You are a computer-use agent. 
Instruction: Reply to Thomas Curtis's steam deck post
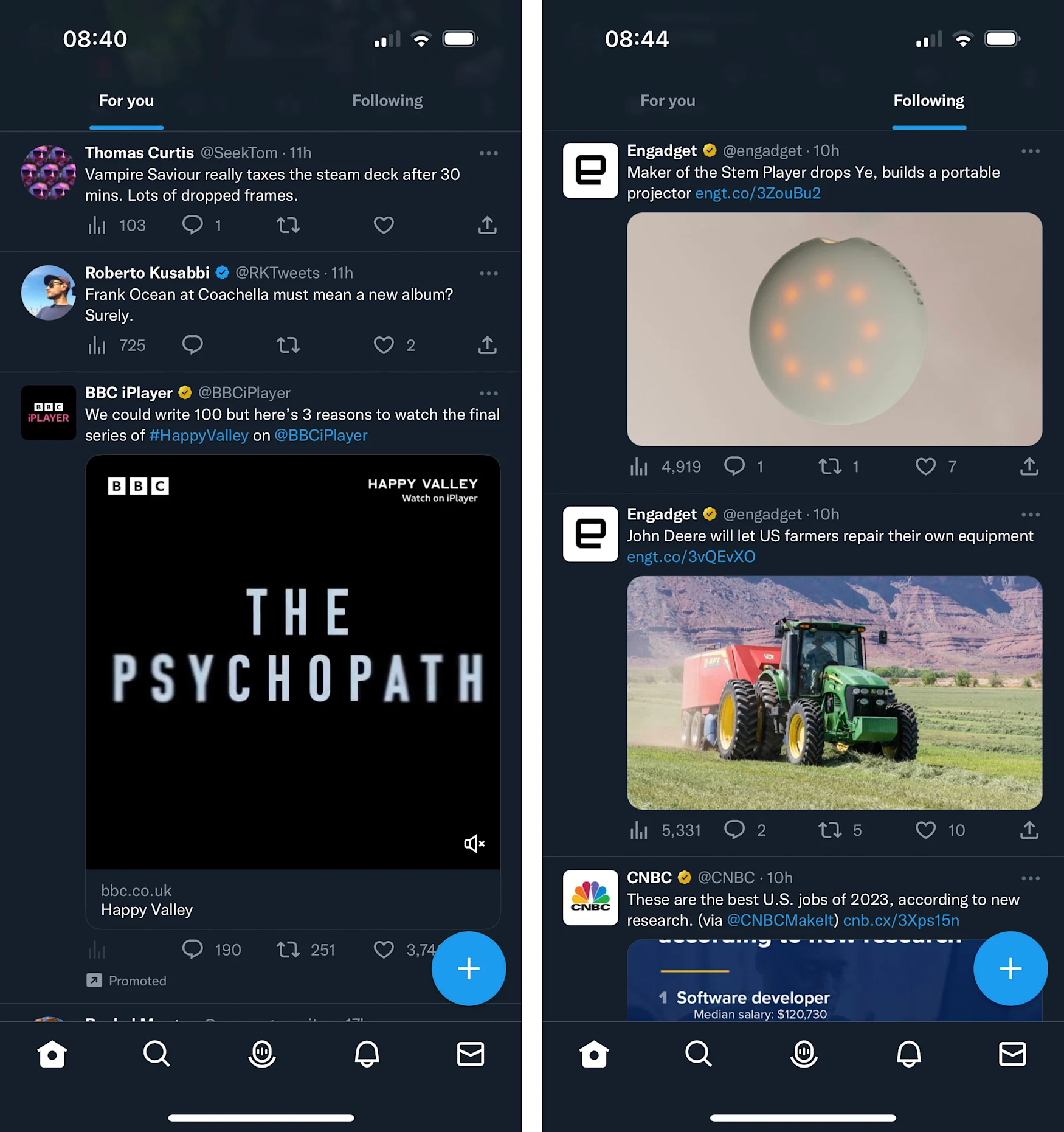click(x=193, y=225)
